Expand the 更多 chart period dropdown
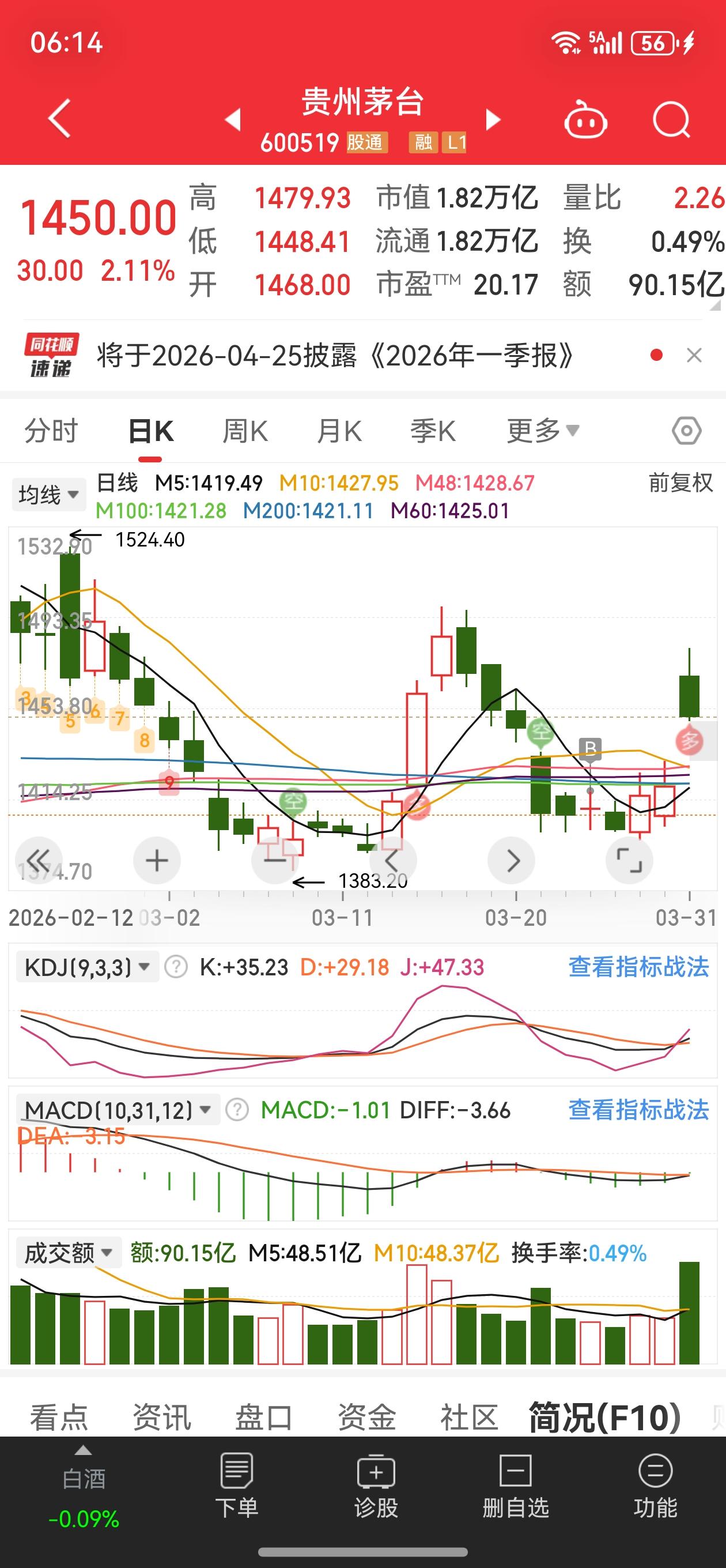This screenshot has height=1568, width=726. (542, 431)
